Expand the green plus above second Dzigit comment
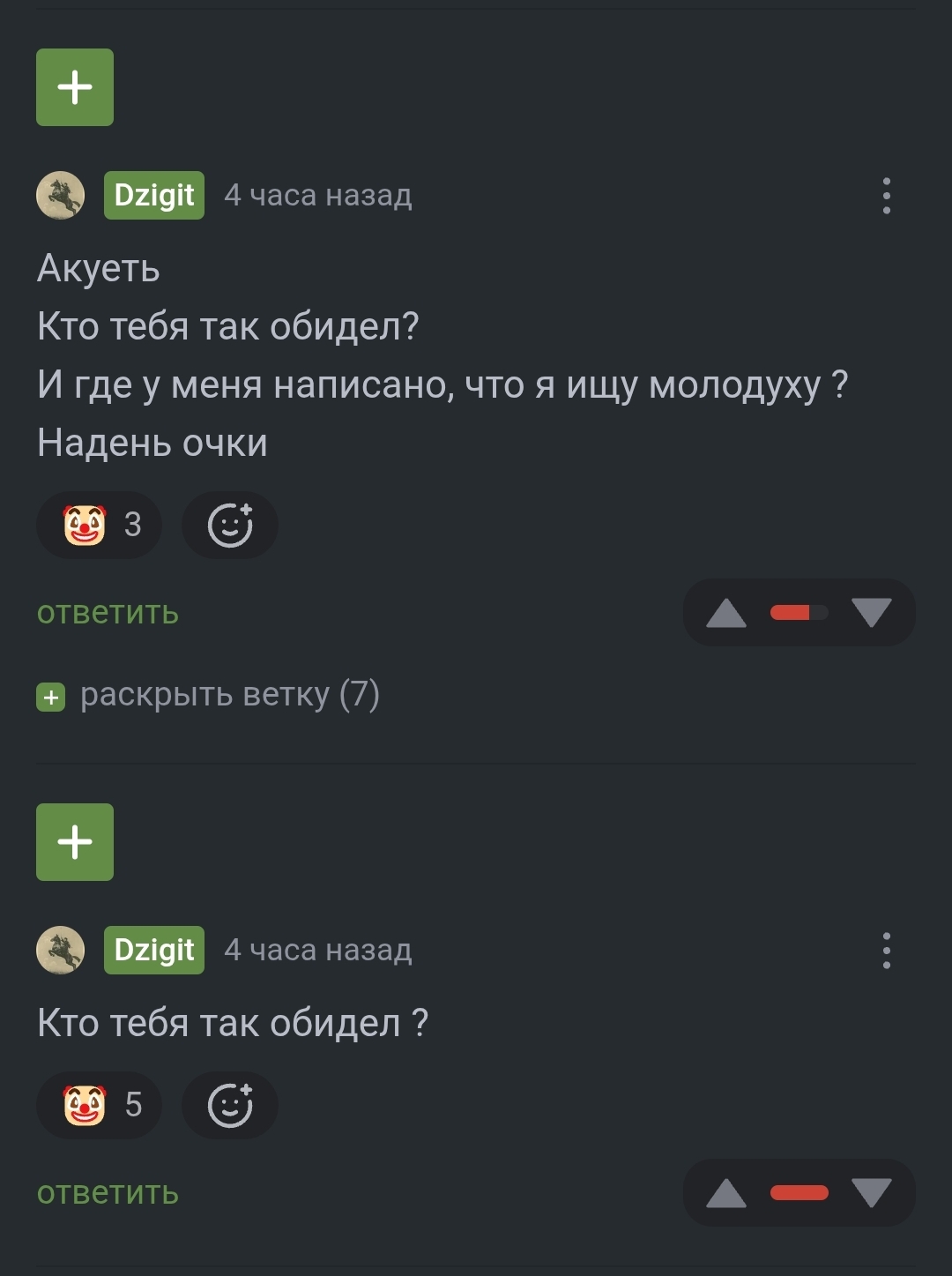Viewport: 952px width, 1276px height. [75, 842]
